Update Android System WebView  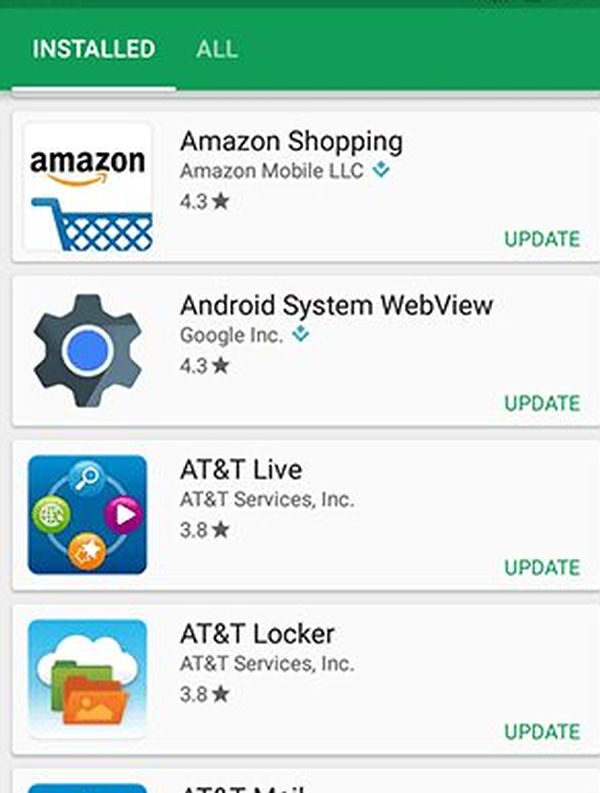[541, 403]
